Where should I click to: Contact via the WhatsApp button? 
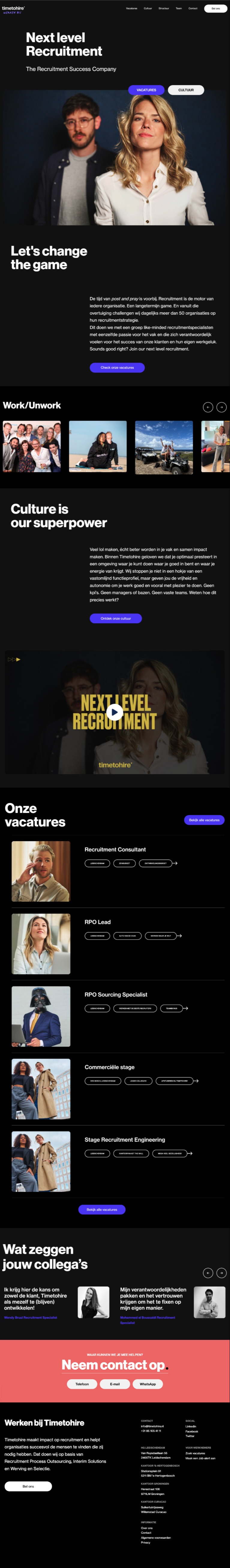click(x=148, y=1383)
